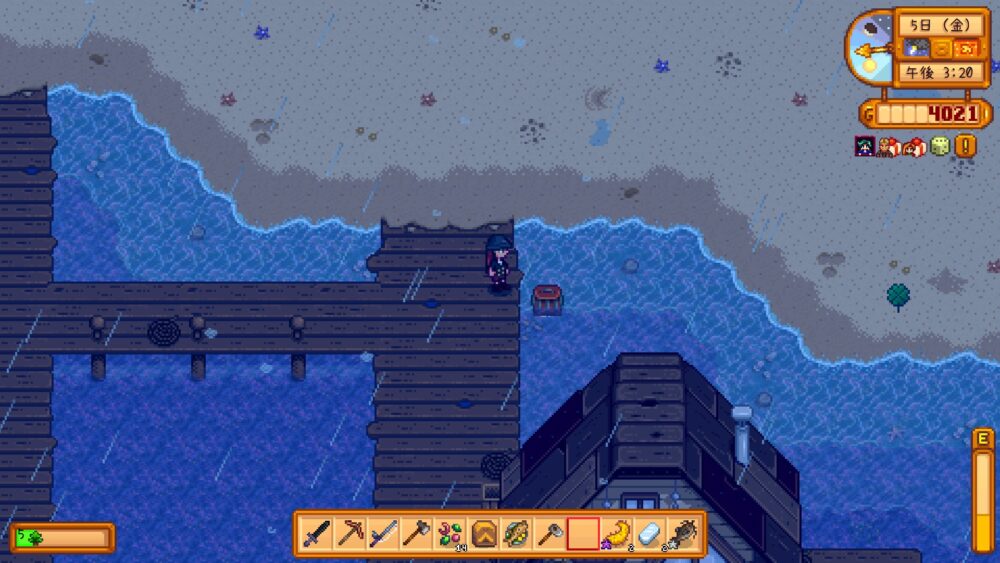Select the pickaxe in the toolbar
The height and width of the screenshot is (563, 1000).
coord(350,533)
